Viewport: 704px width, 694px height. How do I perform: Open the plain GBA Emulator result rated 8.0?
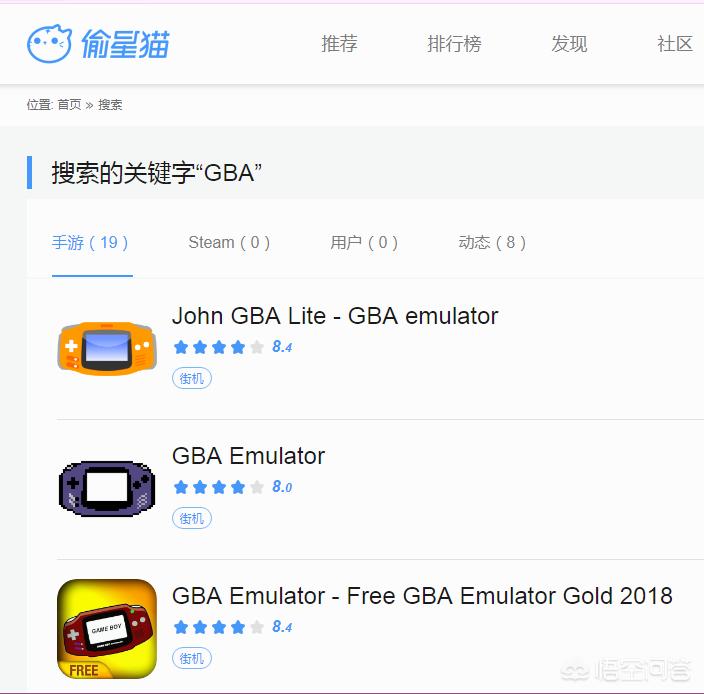248,456
